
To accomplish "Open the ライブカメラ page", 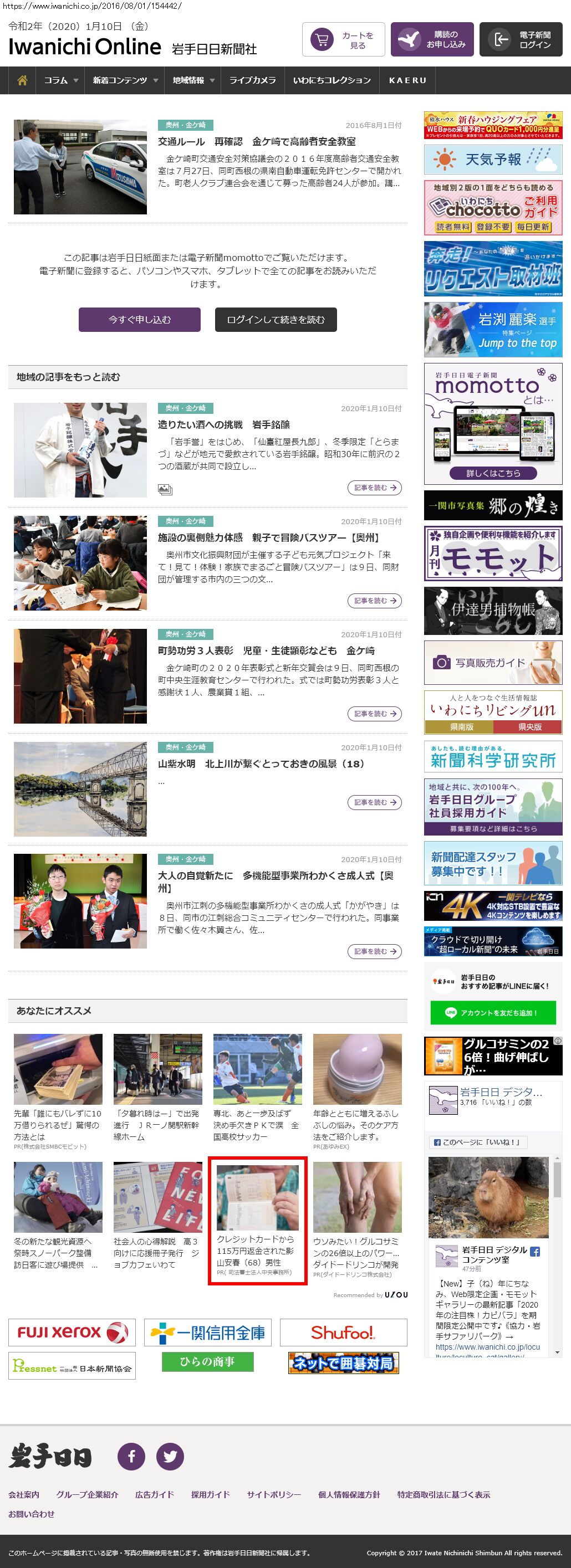I will (252, 80).
